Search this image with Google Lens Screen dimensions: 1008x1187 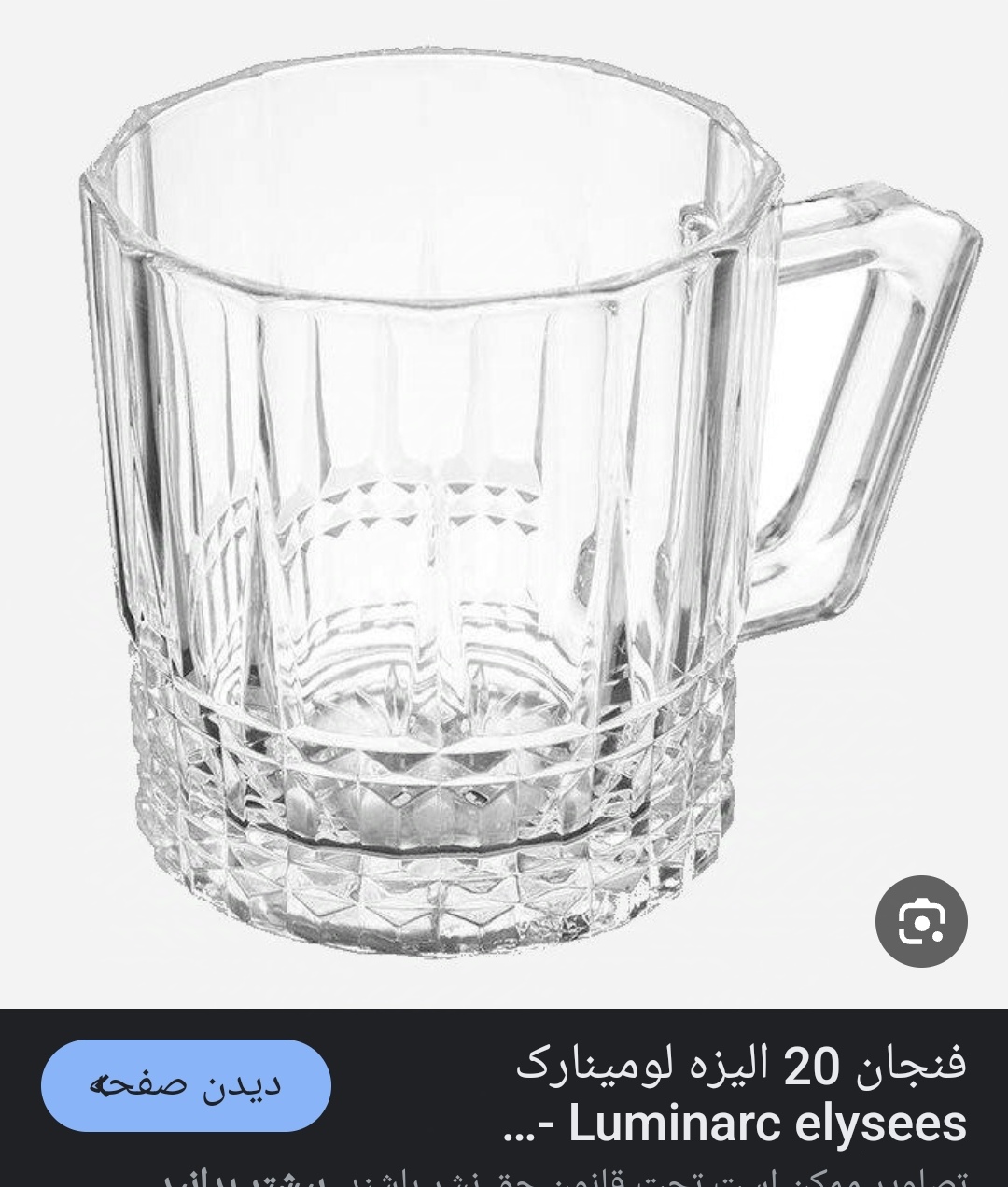coord(921,922)
